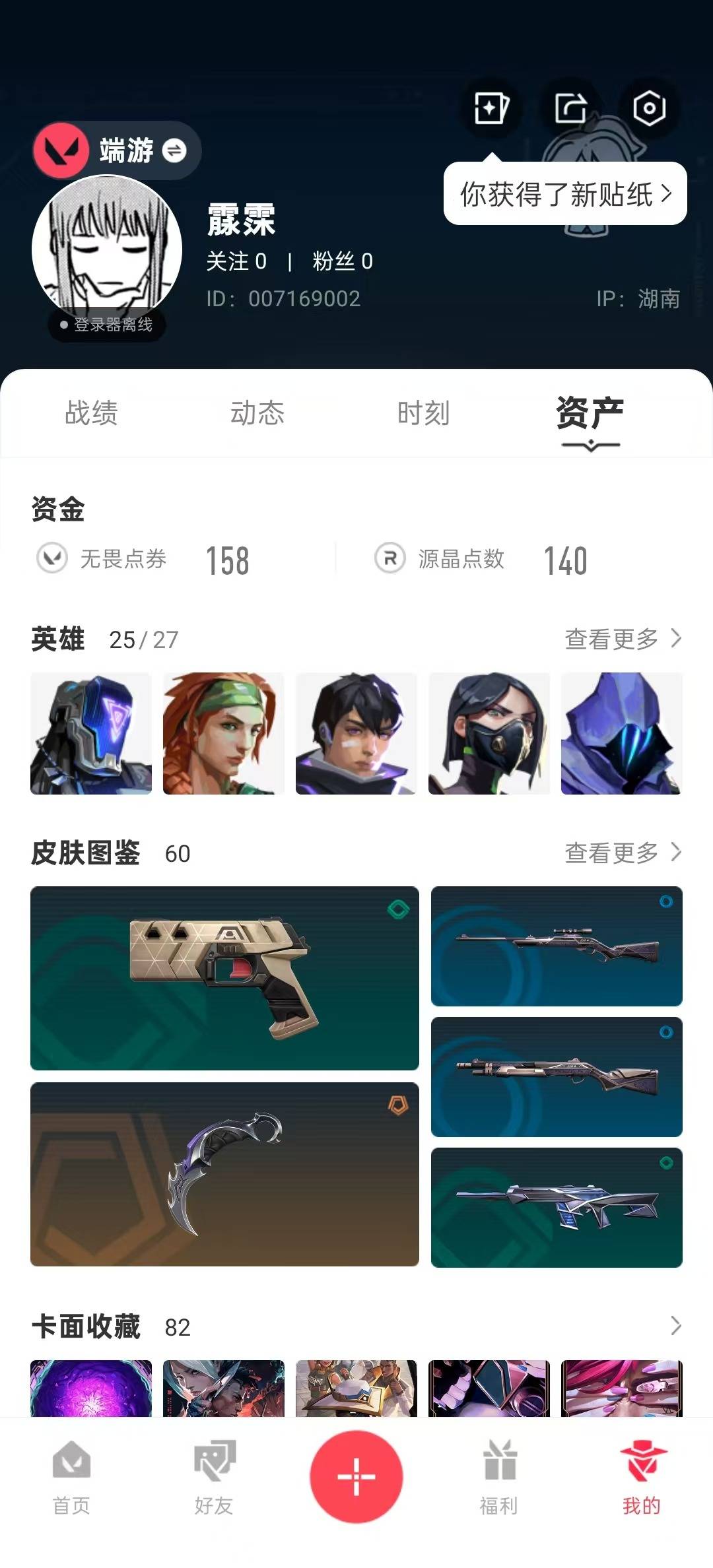View 关注 following list
Viewport: 713px width, 1568px height.
click(x=236, y=261)
